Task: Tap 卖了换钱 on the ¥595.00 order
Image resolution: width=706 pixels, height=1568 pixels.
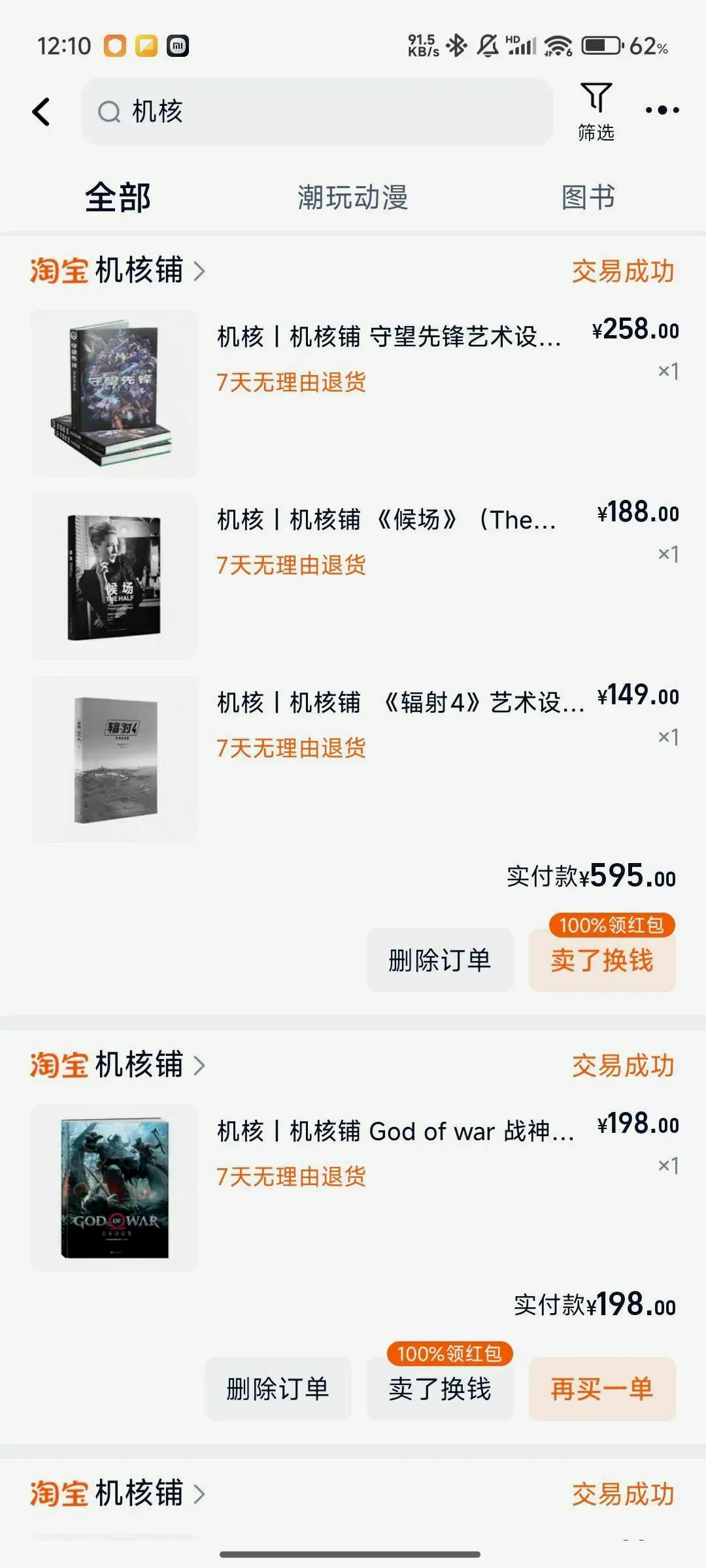Action: 602,960
